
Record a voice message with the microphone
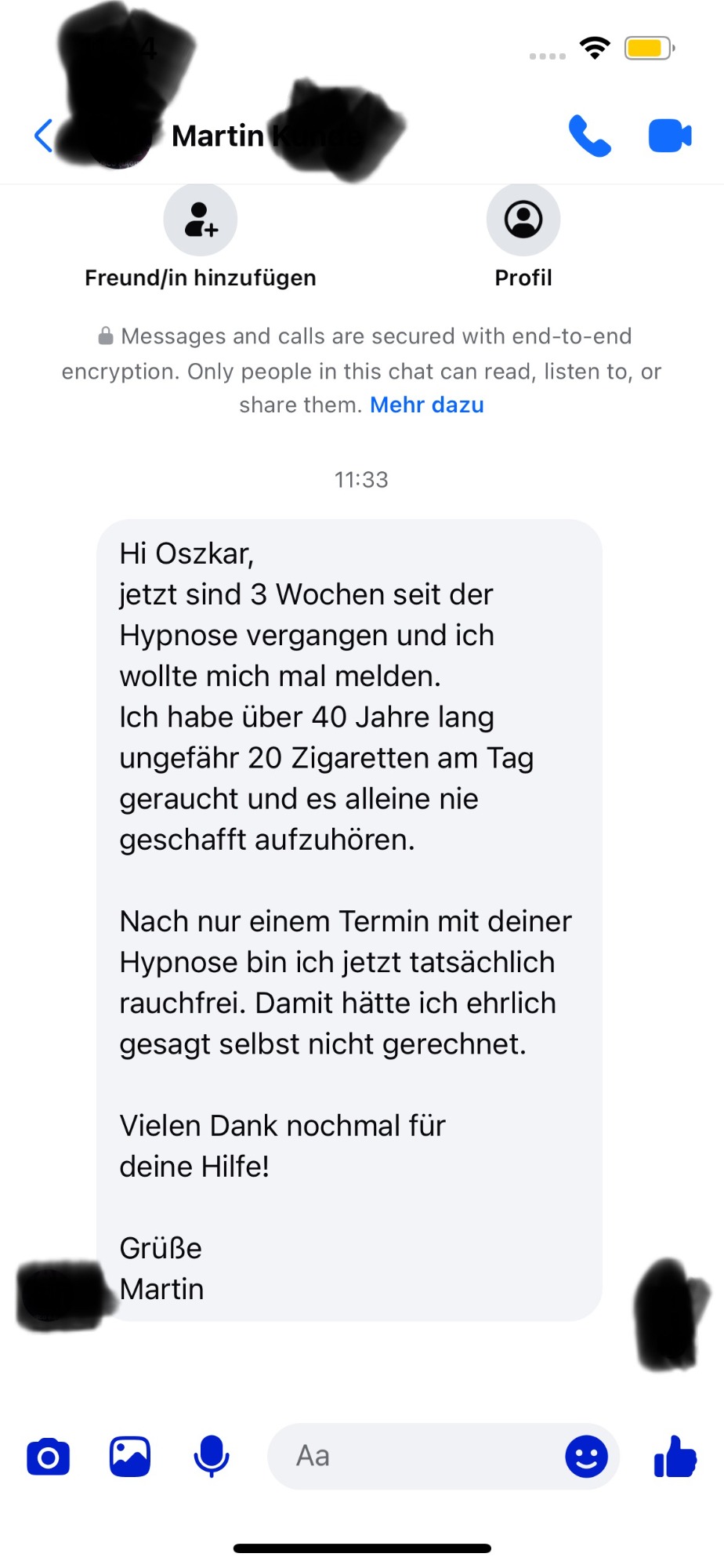212,1457
